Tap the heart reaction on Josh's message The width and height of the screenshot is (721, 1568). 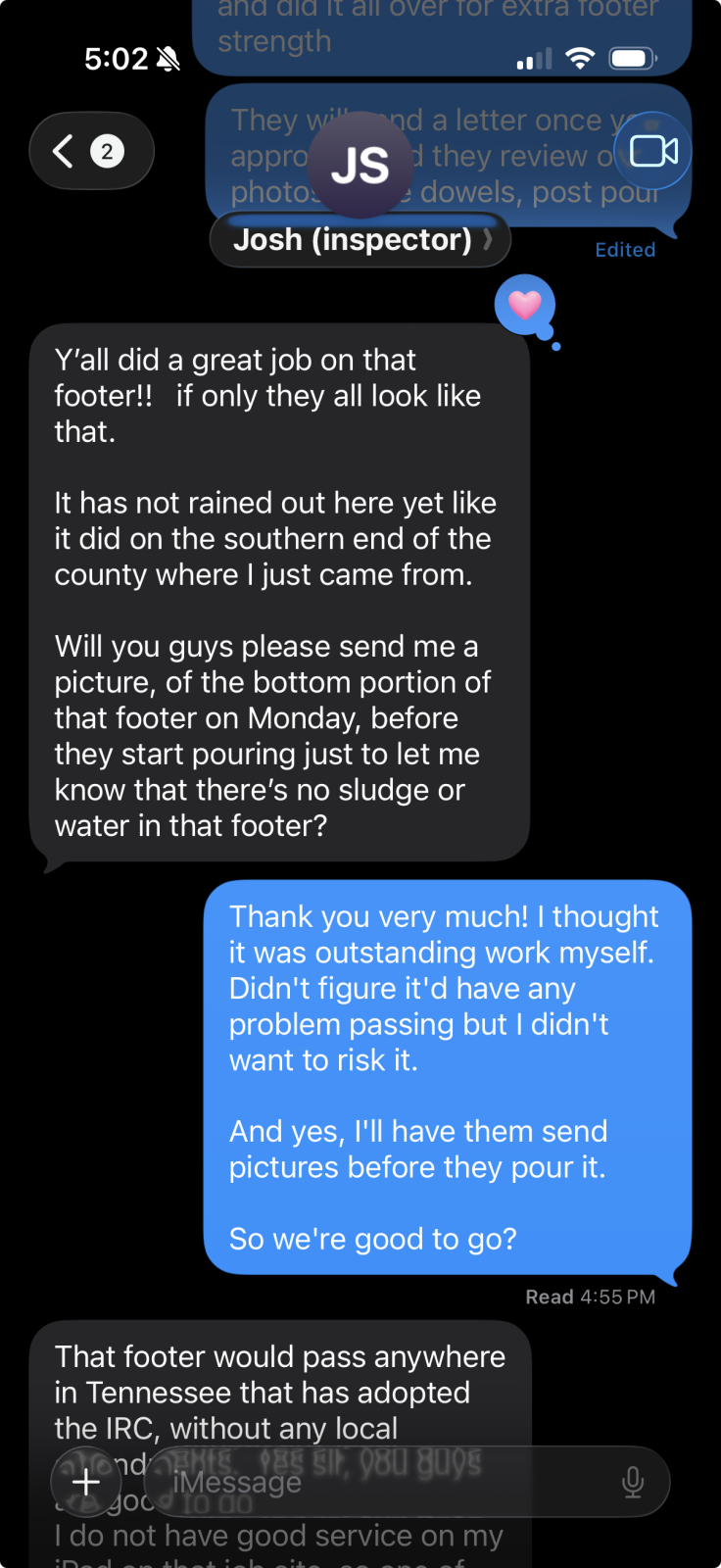pos(525,305)
